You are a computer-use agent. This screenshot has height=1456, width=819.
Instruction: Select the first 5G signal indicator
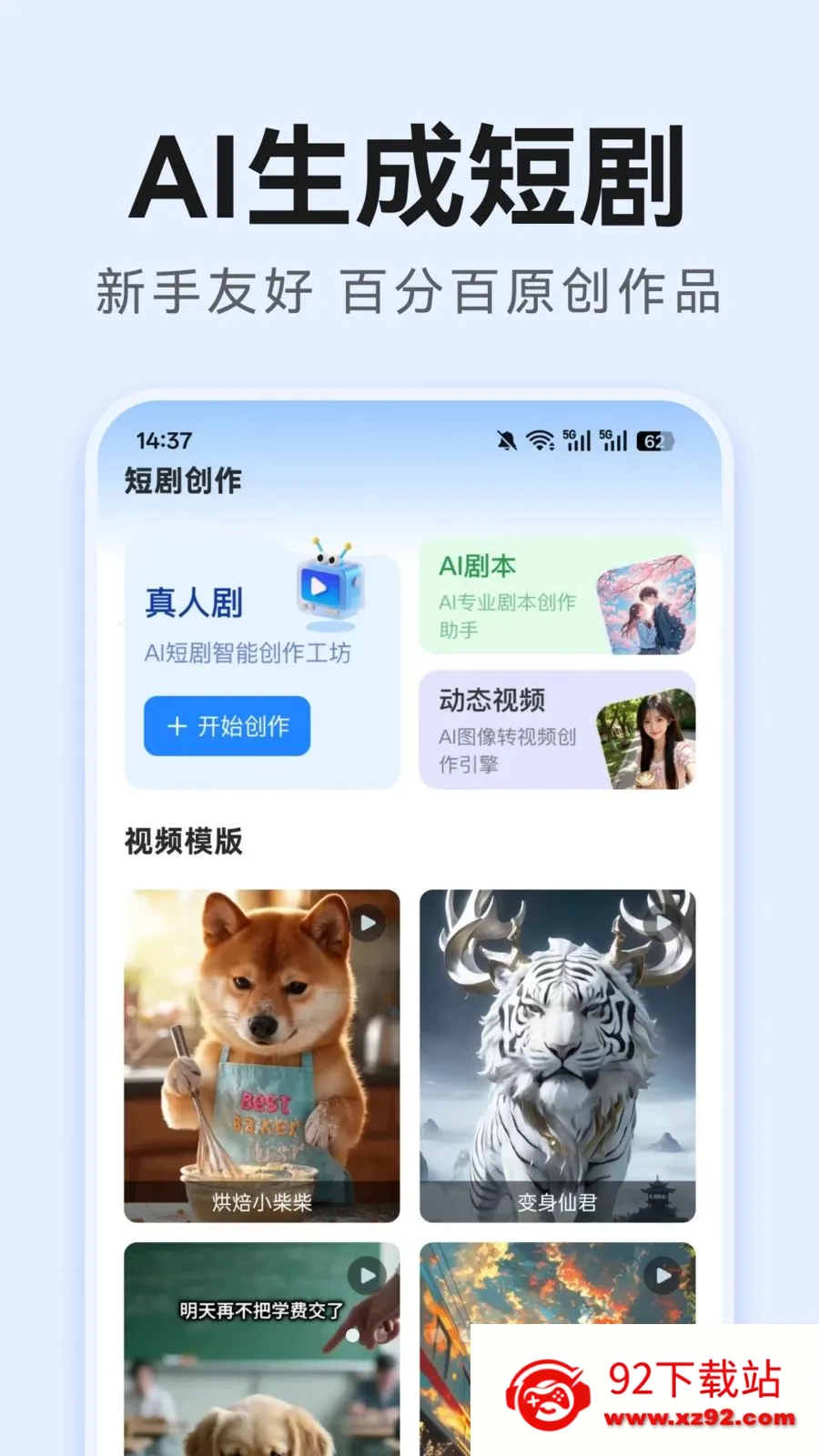point(575,440)
